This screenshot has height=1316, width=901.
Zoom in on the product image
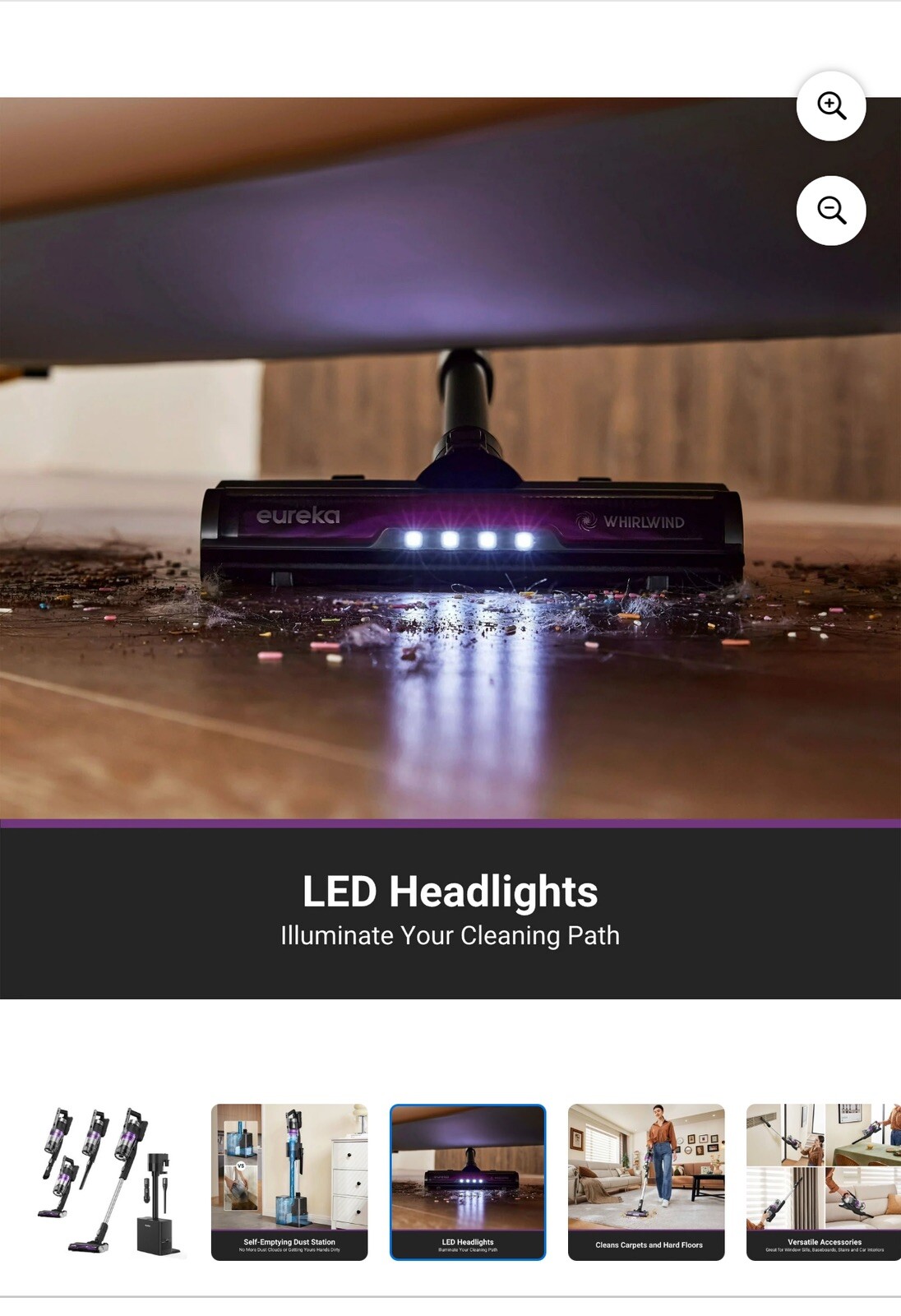click(830, 106)
